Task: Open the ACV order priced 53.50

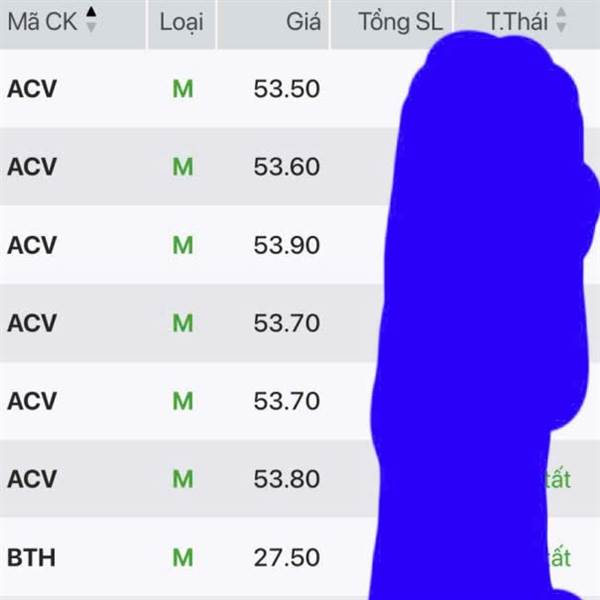Action: (x=300, y=88)
